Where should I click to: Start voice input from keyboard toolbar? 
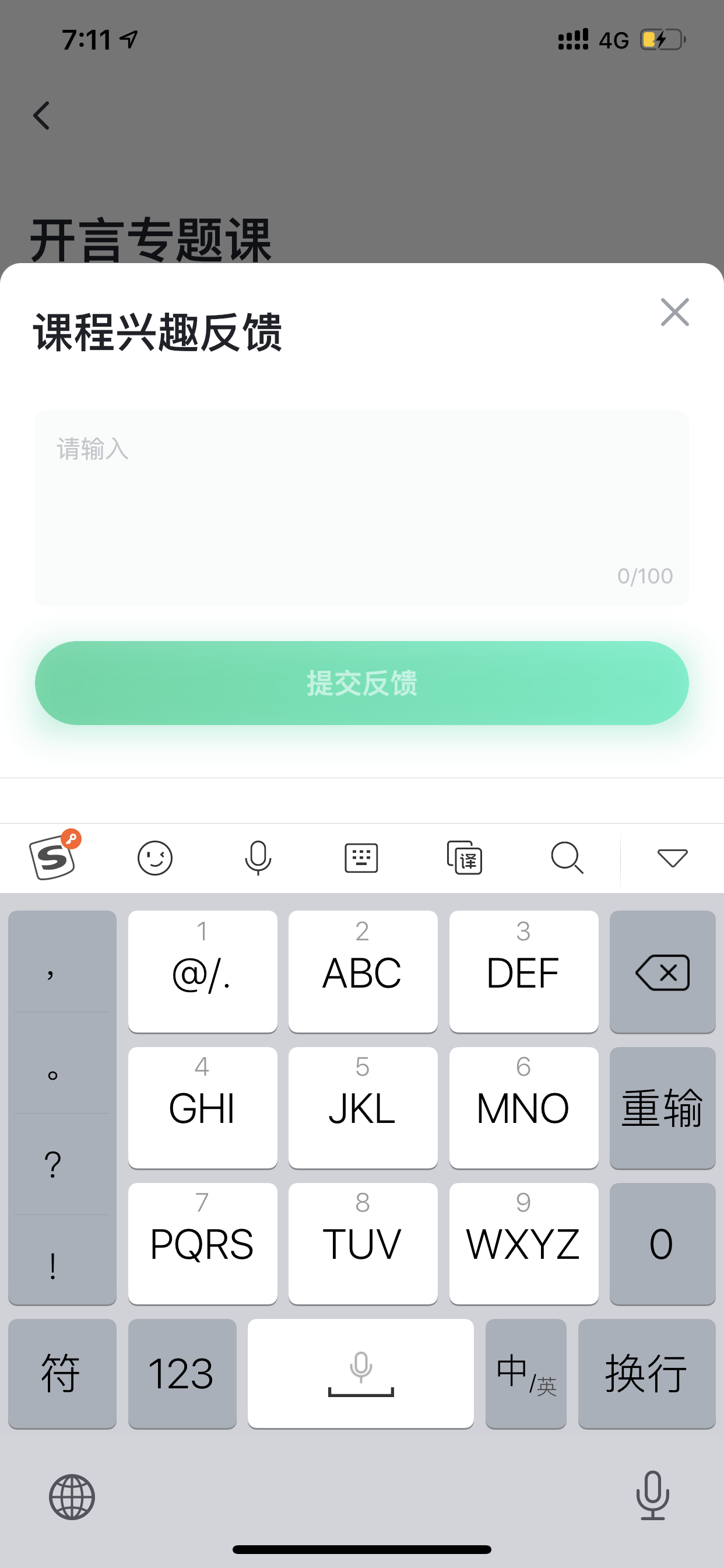click(x=258, y=858)
